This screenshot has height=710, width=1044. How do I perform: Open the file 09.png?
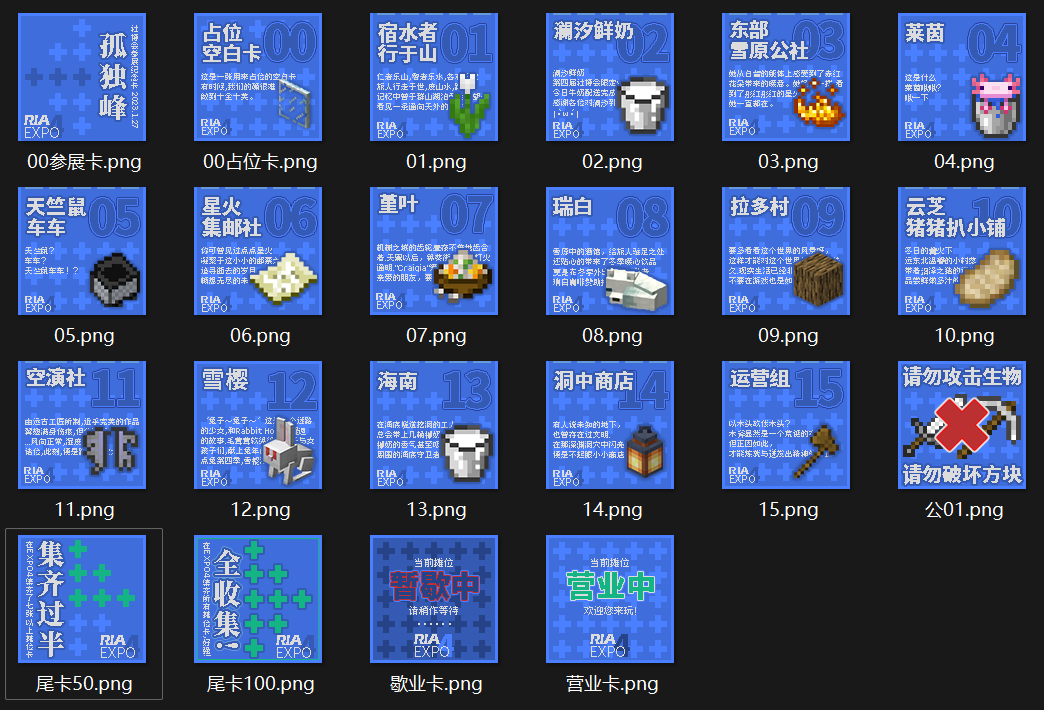[x=786, y=251]
